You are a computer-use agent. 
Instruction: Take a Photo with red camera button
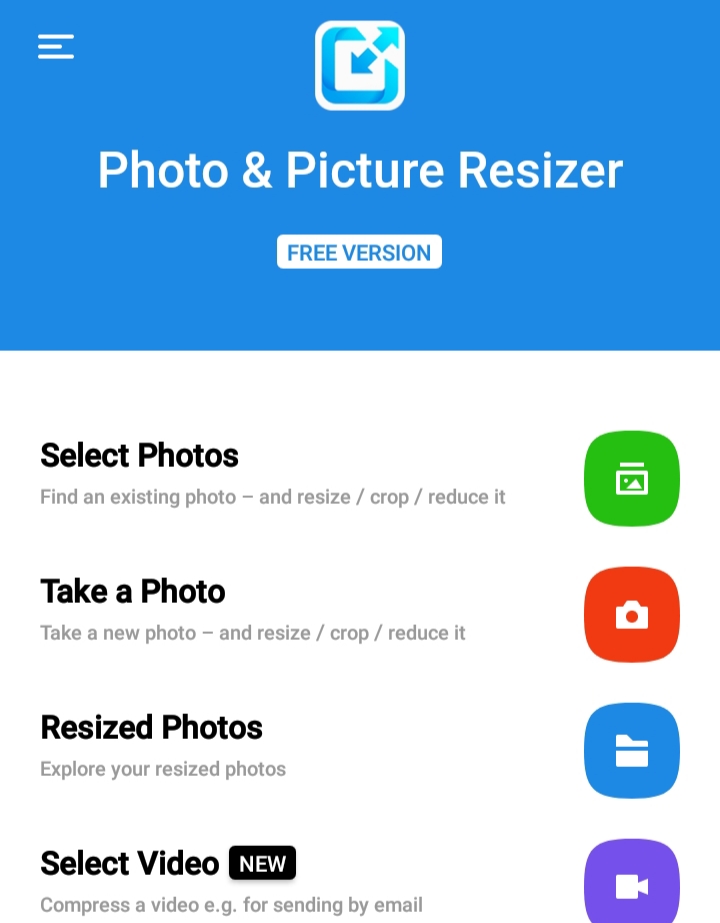pyautogui.click(x=631, y=614)
